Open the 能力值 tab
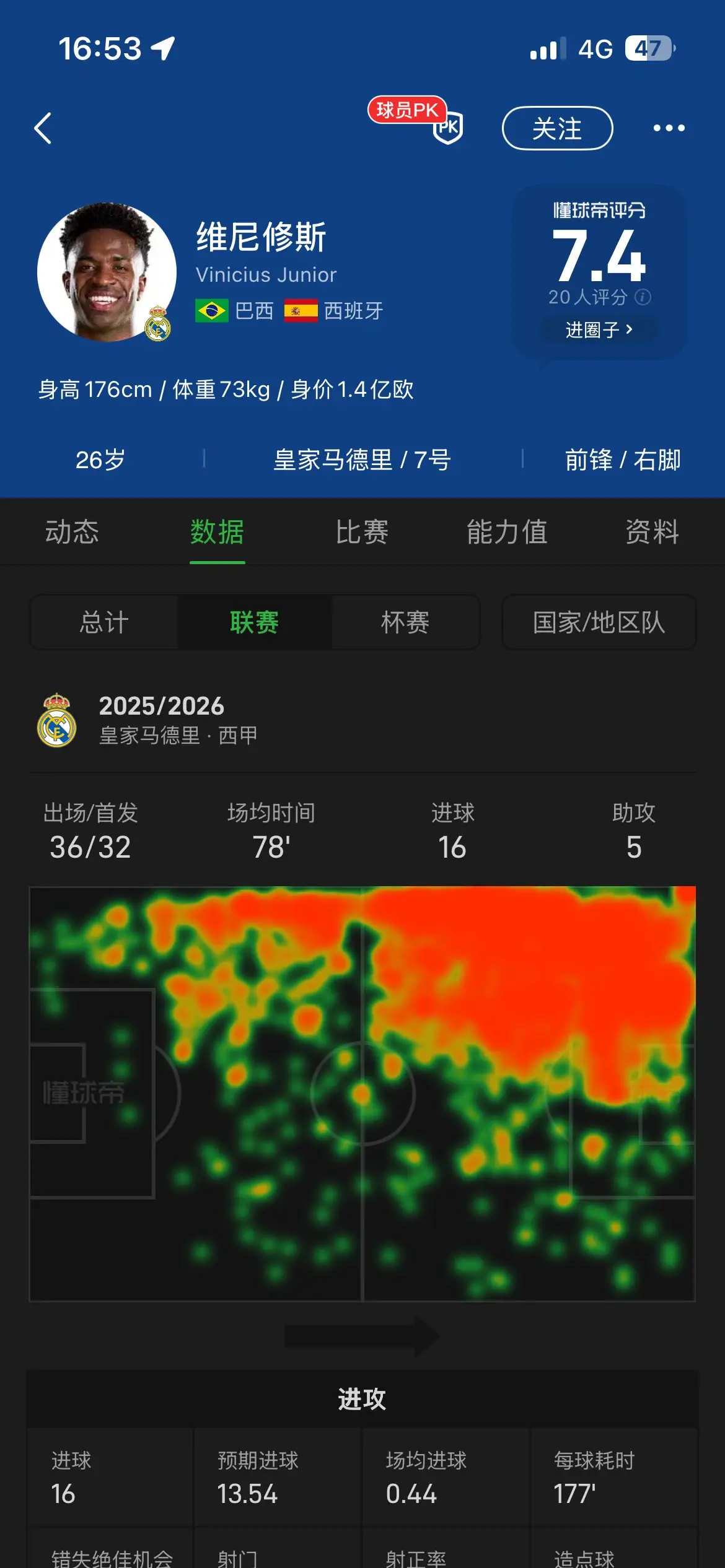Viewport: 725px width, 1568px height. 507,532
